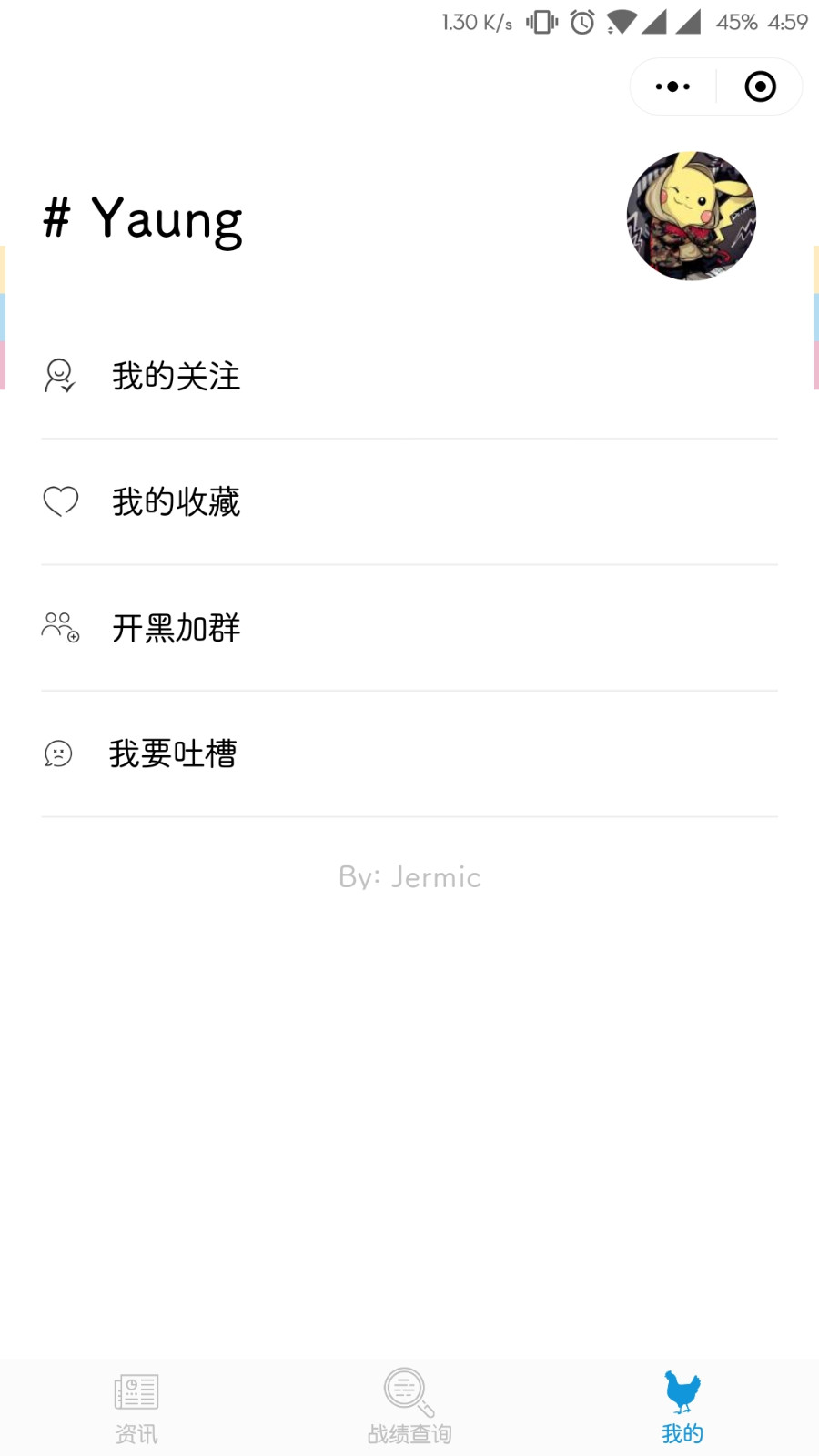The width and height of the screenshot is (819, 1456).
Task: Switch to the 资讯 tab
Action: 136,1408
